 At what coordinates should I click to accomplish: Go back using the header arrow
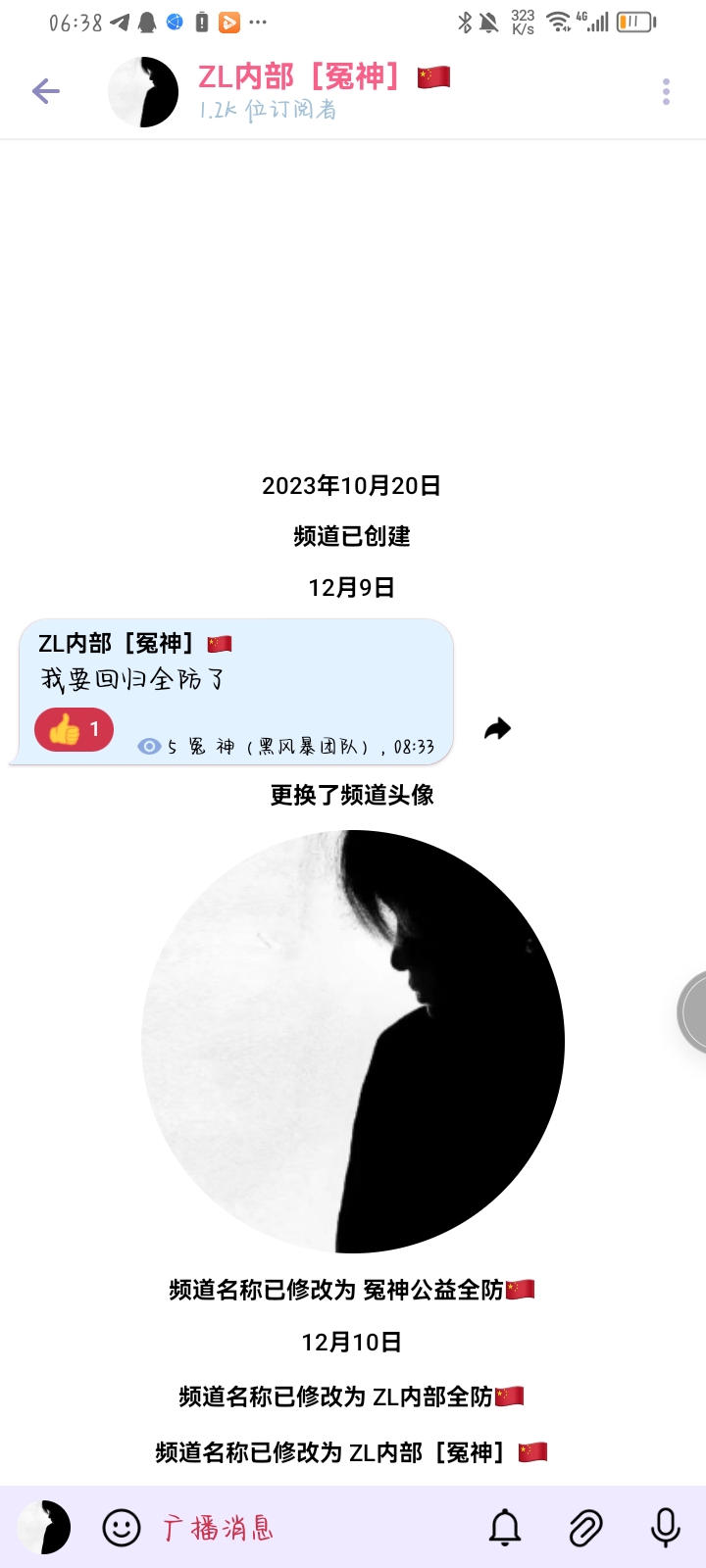click(x=46, y=92)
